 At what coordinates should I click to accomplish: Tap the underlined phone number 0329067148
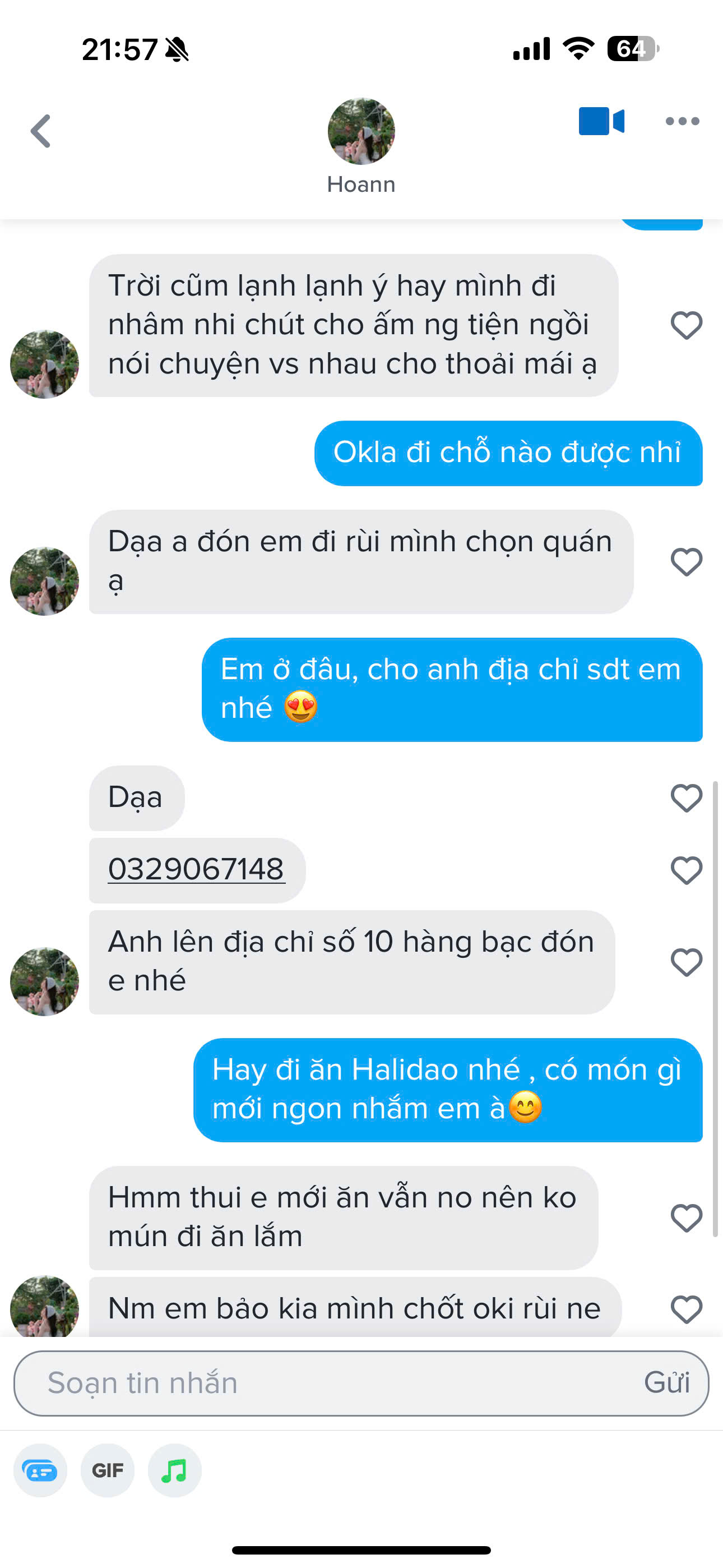coord(196,869)
